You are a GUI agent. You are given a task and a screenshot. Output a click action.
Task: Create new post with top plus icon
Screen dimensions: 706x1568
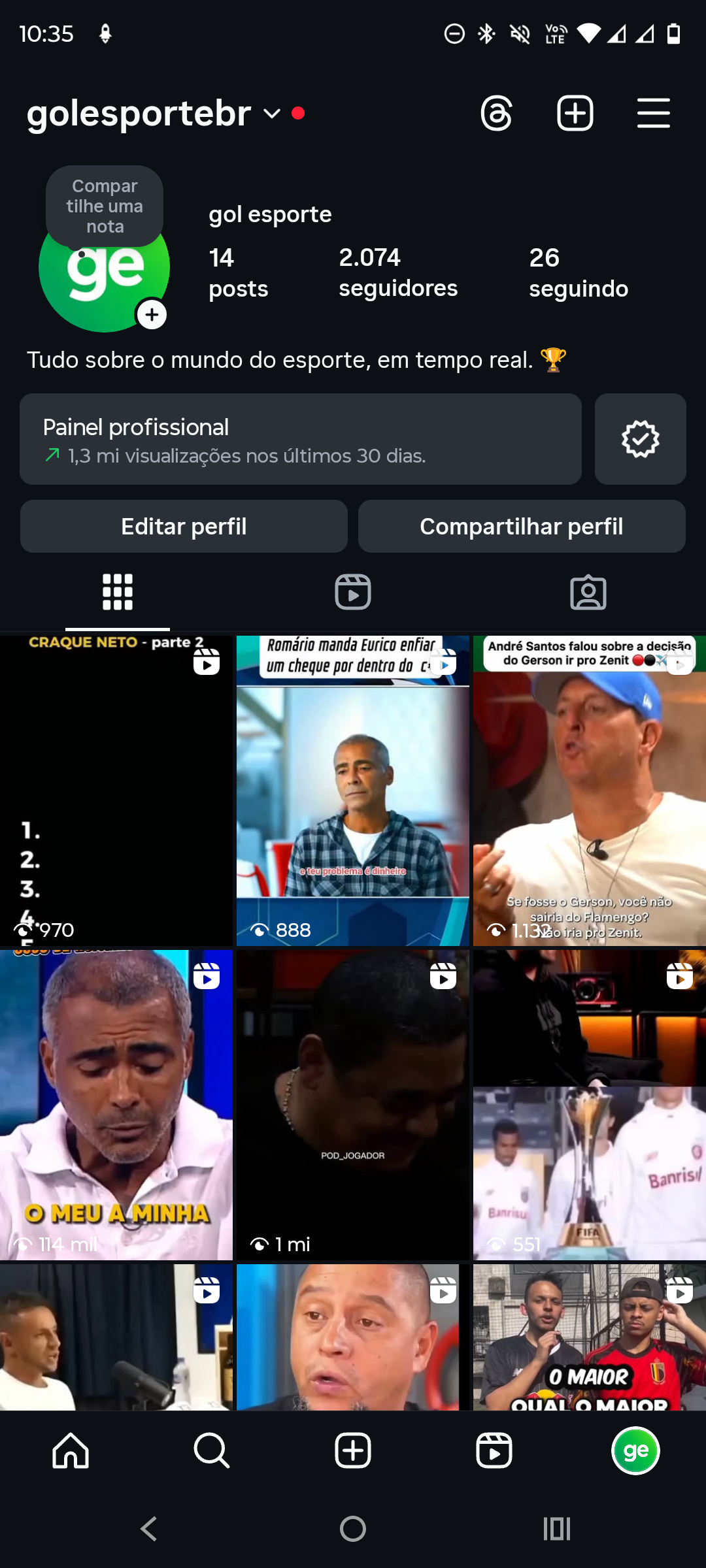(575, 114)
